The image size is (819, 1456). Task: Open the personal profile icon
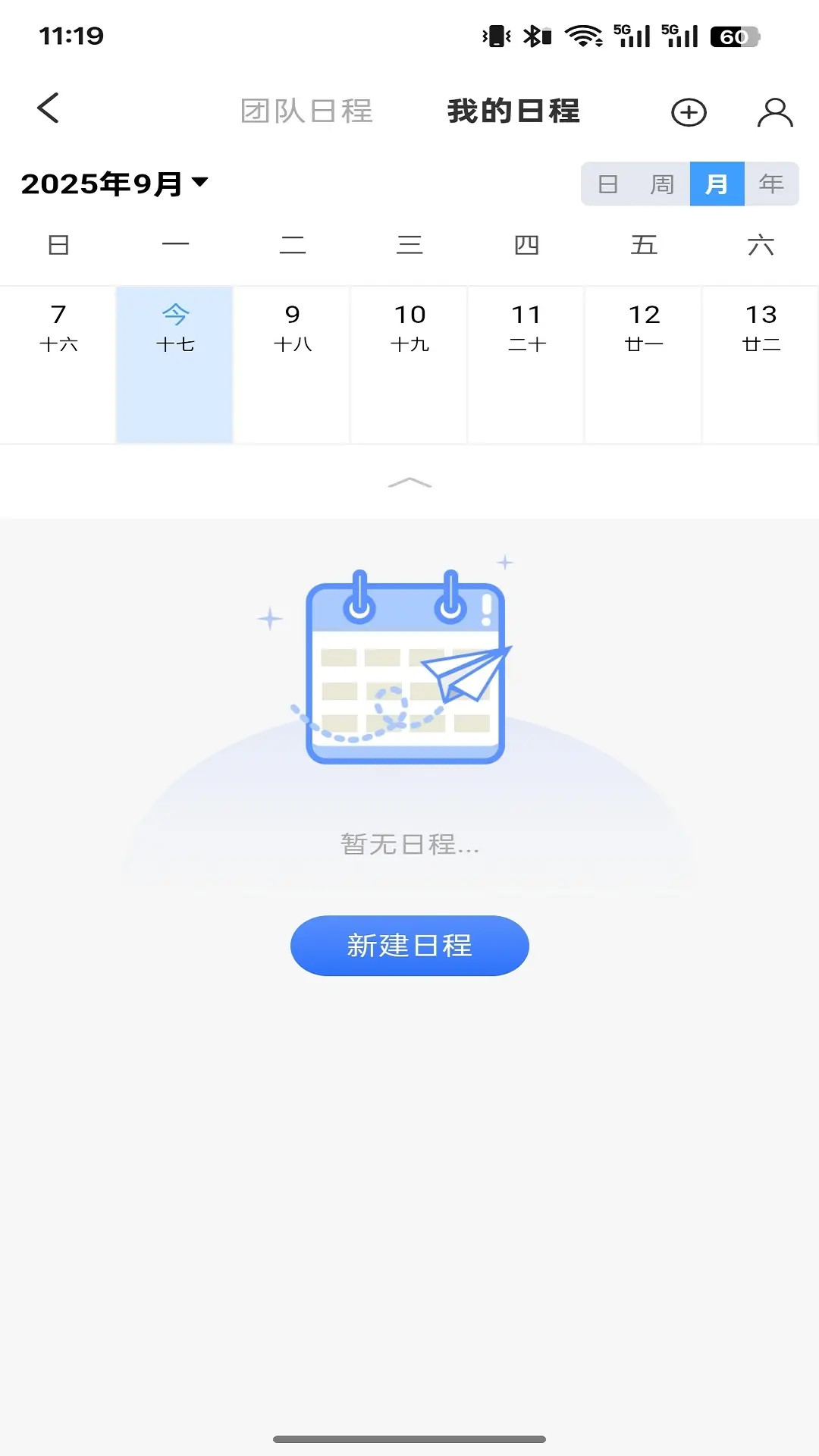(x=774, y=111)
